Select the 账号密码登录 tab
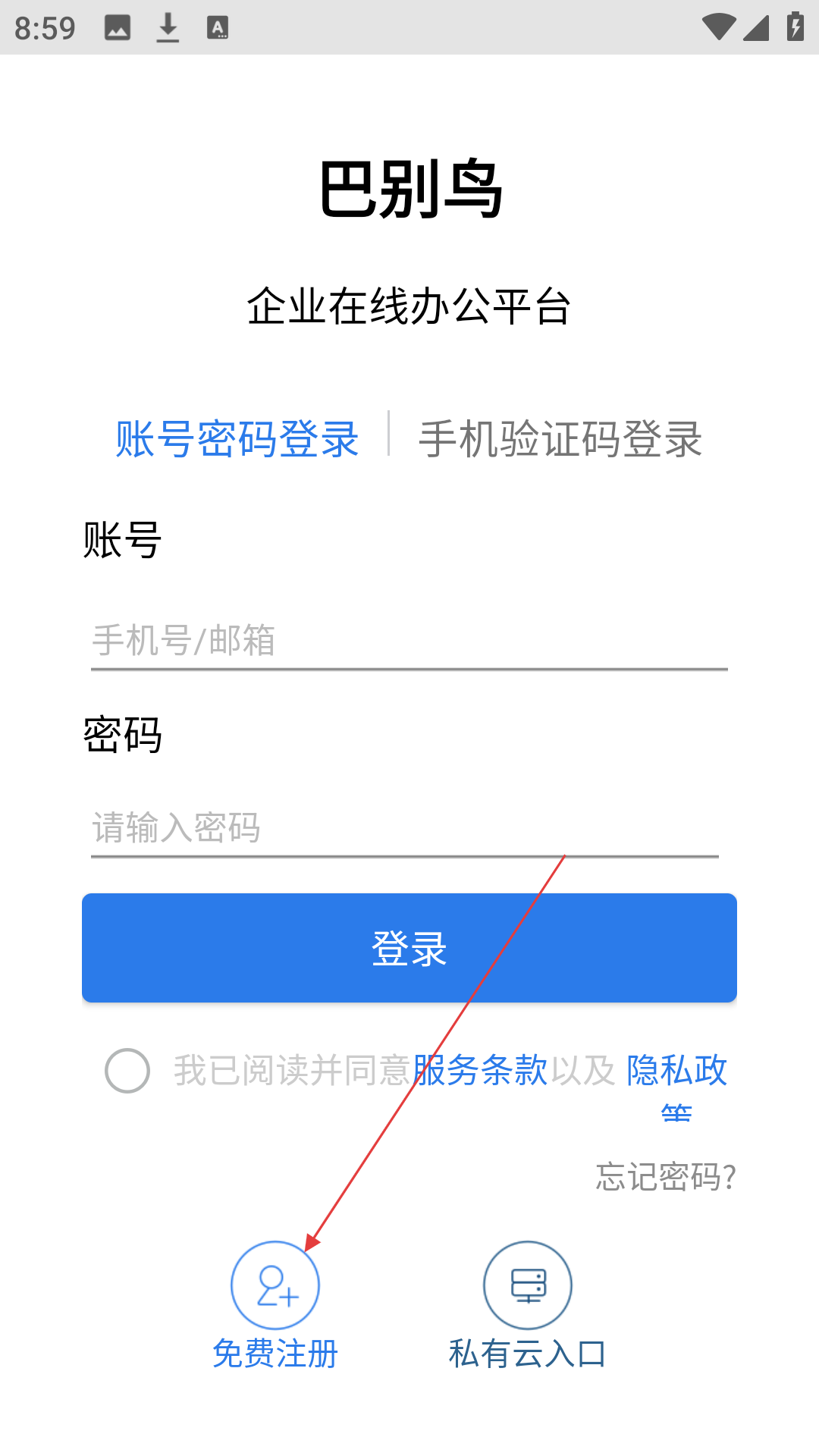Screen dimensions: 819x1456 [x=237, y=439]
